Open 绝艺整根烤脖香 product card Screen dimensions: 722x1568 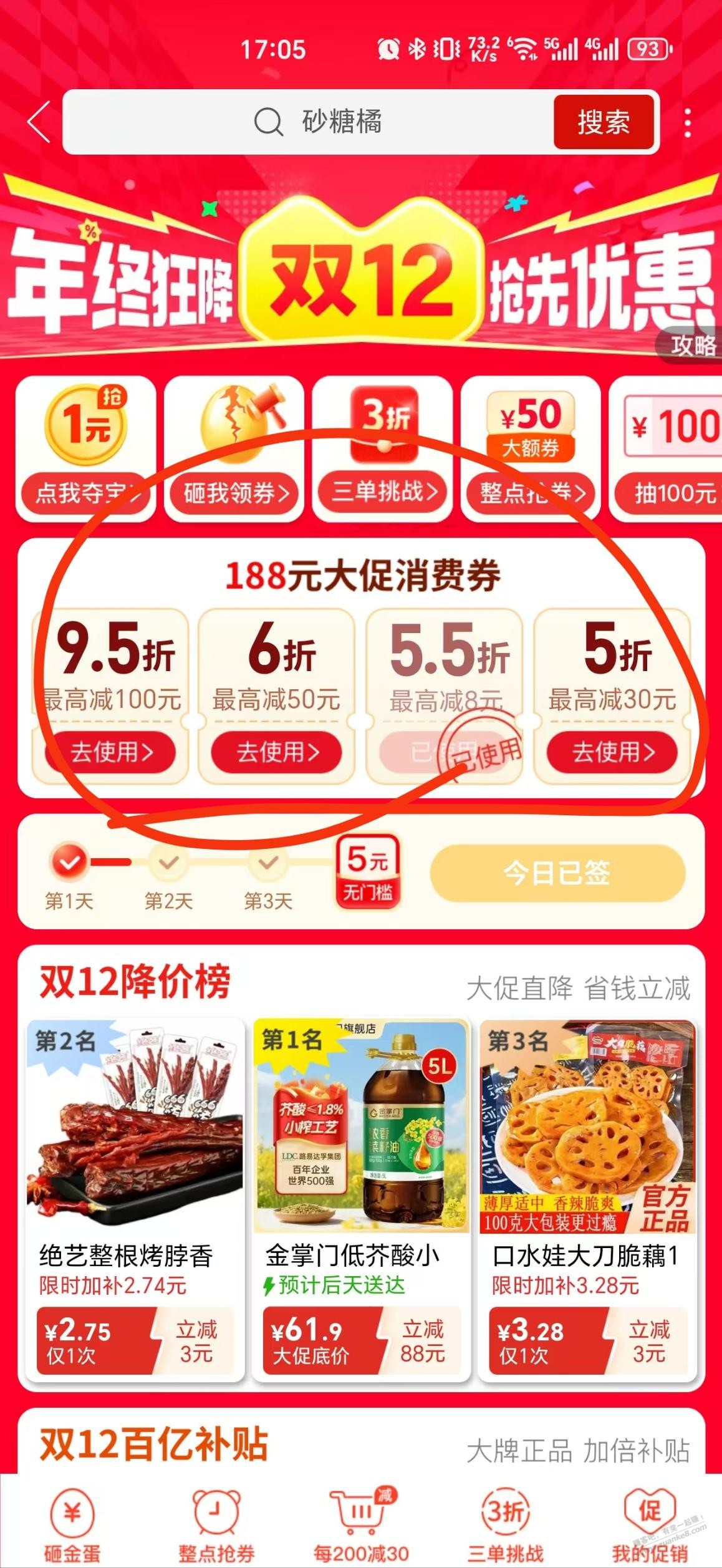135,1198
